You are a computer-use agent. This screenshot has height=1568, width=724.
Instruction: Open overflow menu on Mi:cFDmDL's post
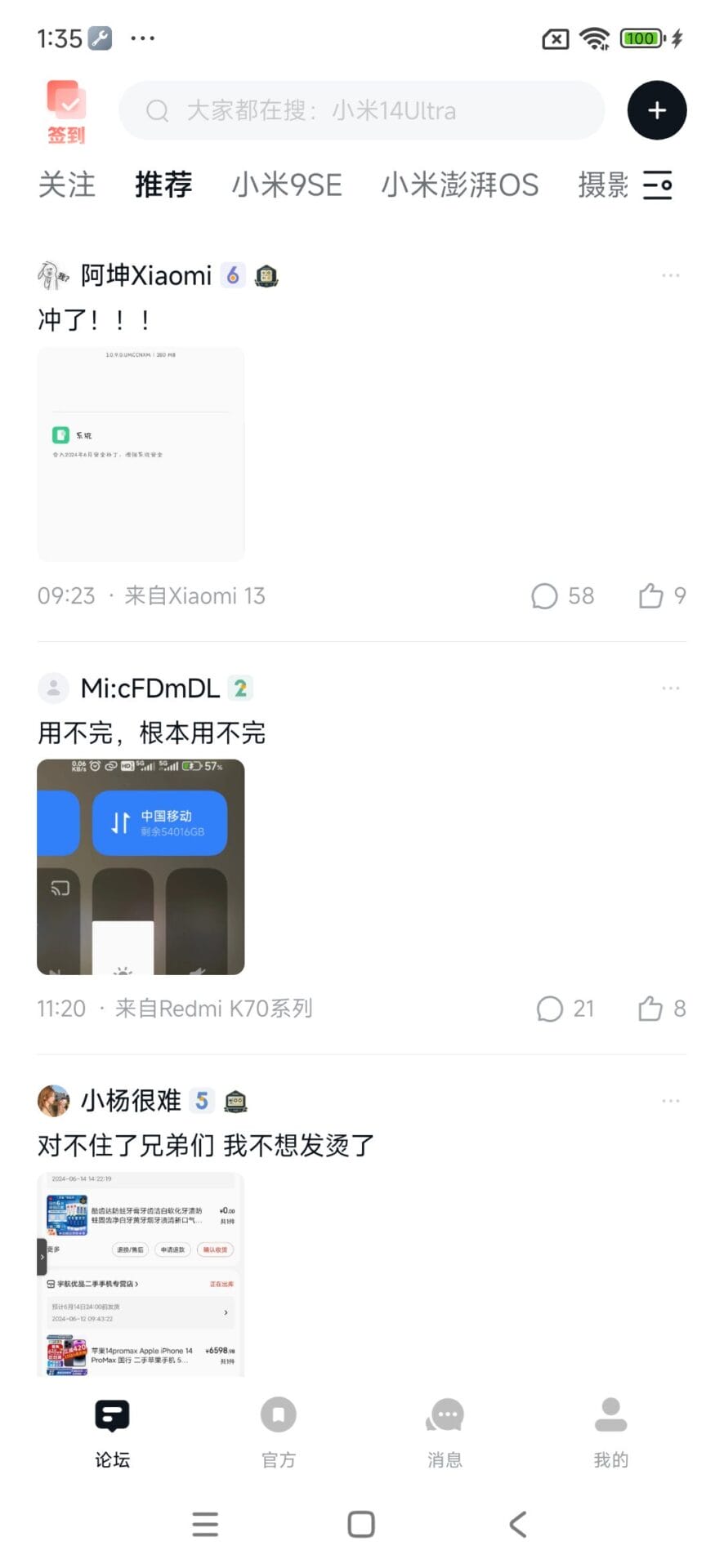coord(670,688)
